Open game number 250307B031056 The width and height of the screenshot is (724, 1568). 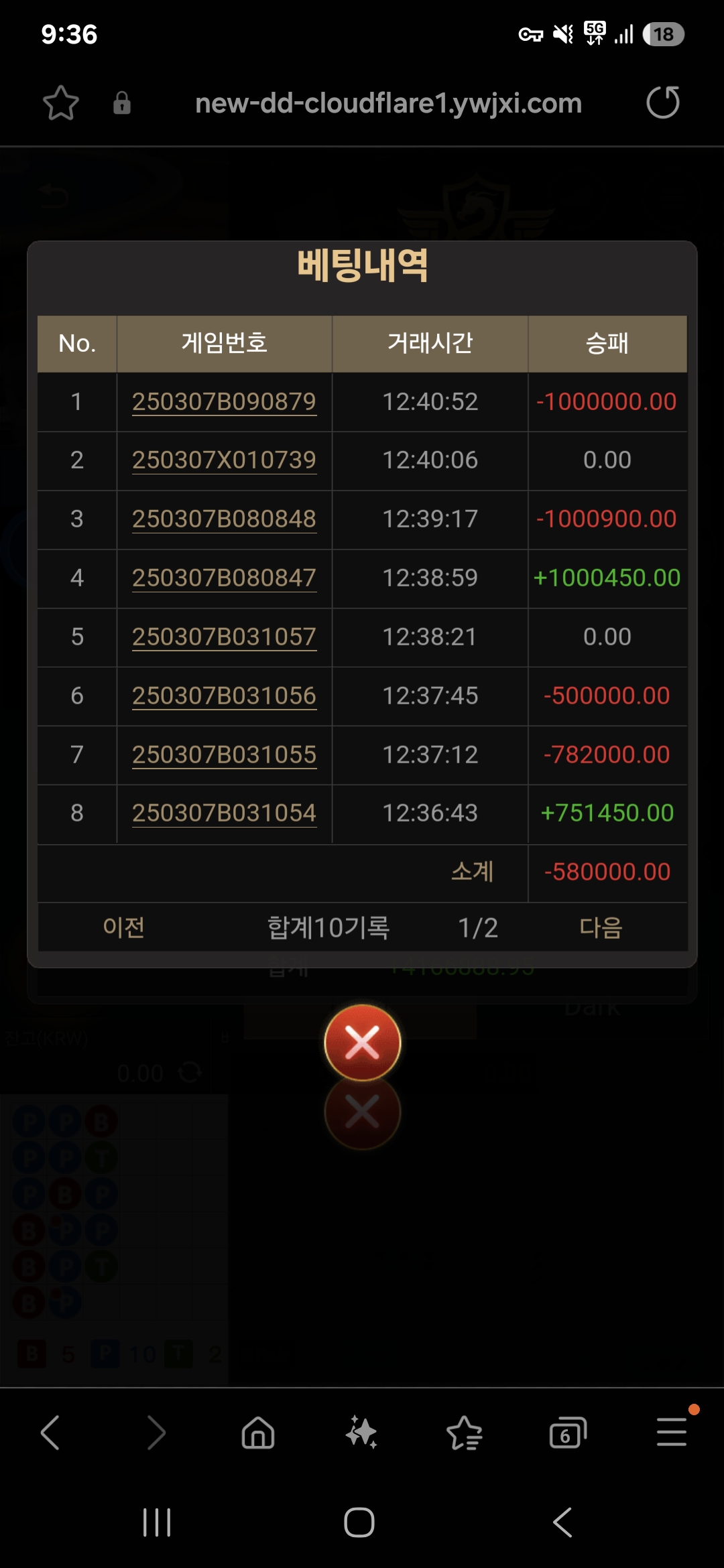tap(224, 696)
